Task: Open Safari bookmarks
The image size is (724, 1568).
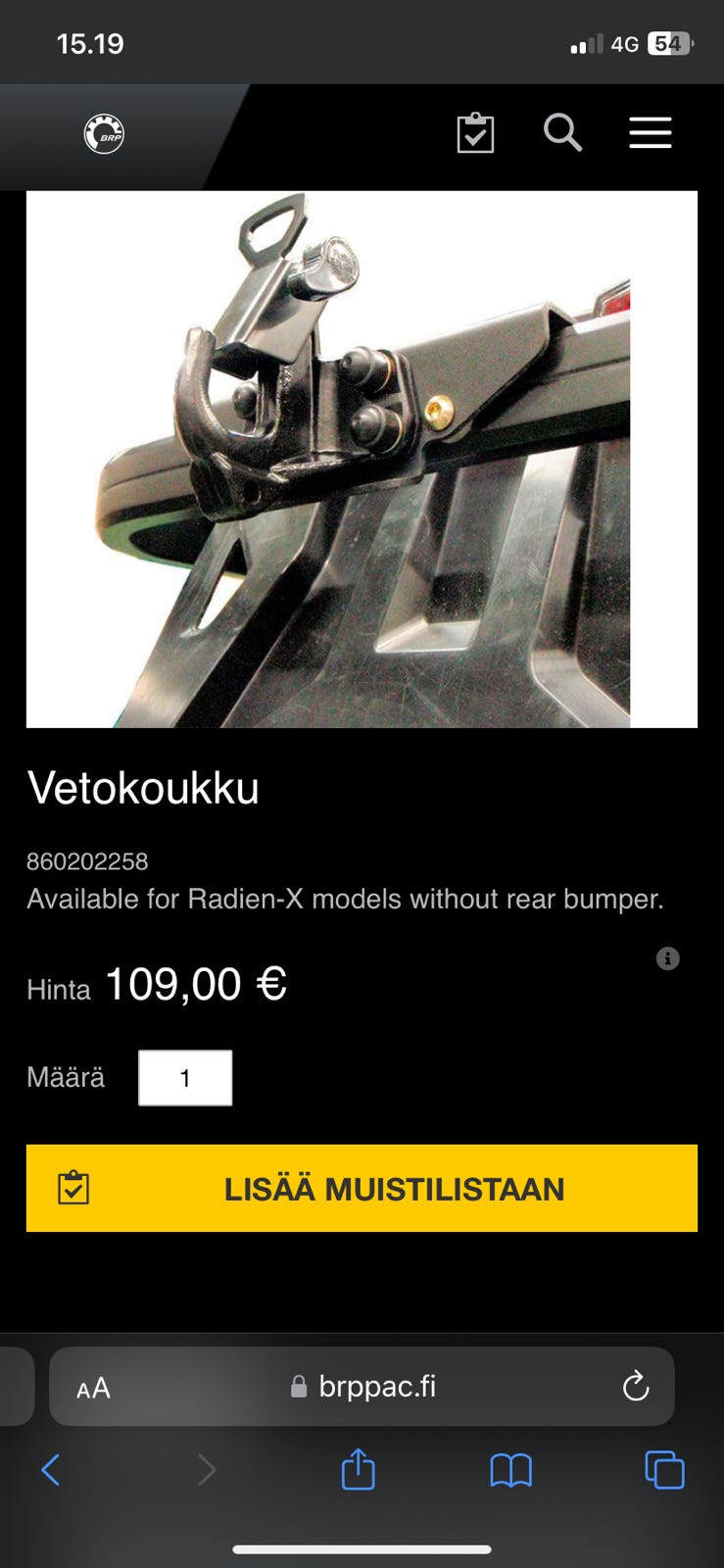Action: [510, 1470]
